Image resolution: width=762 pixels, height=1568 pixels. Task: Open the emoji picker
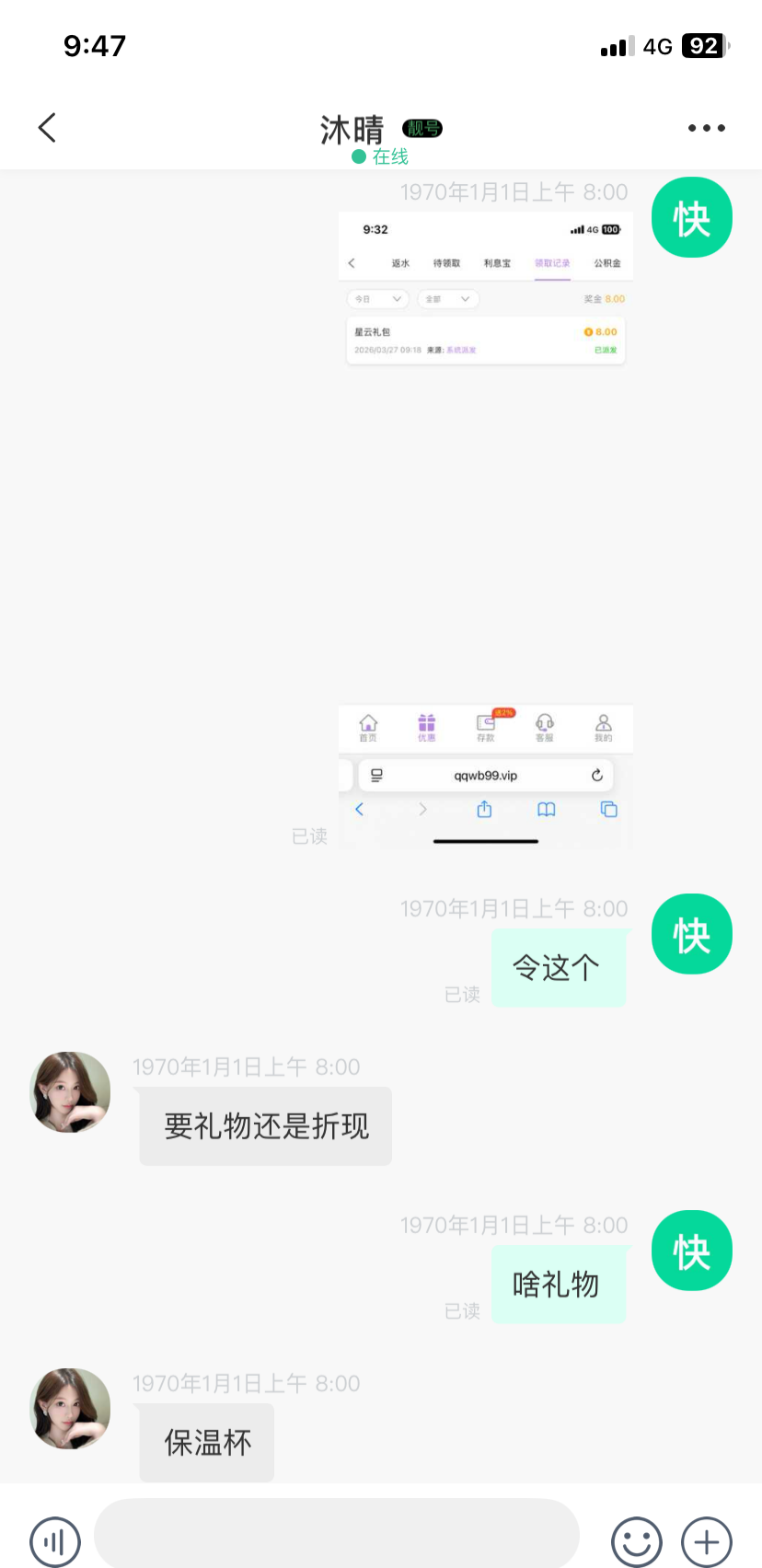(x=636, y=1541)
